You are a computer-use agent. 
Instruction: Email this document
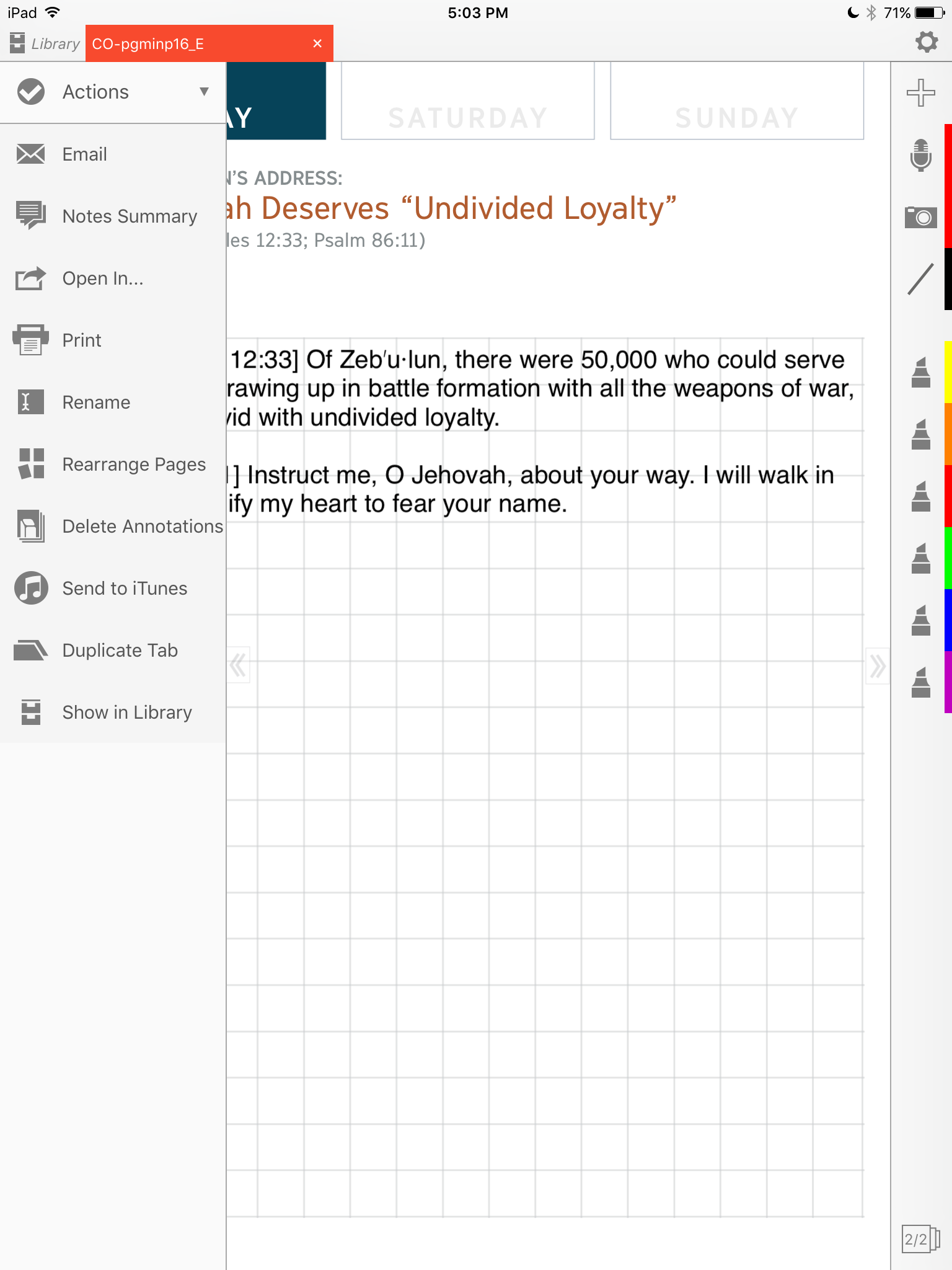pyautogui.click(x=84, y=154)
